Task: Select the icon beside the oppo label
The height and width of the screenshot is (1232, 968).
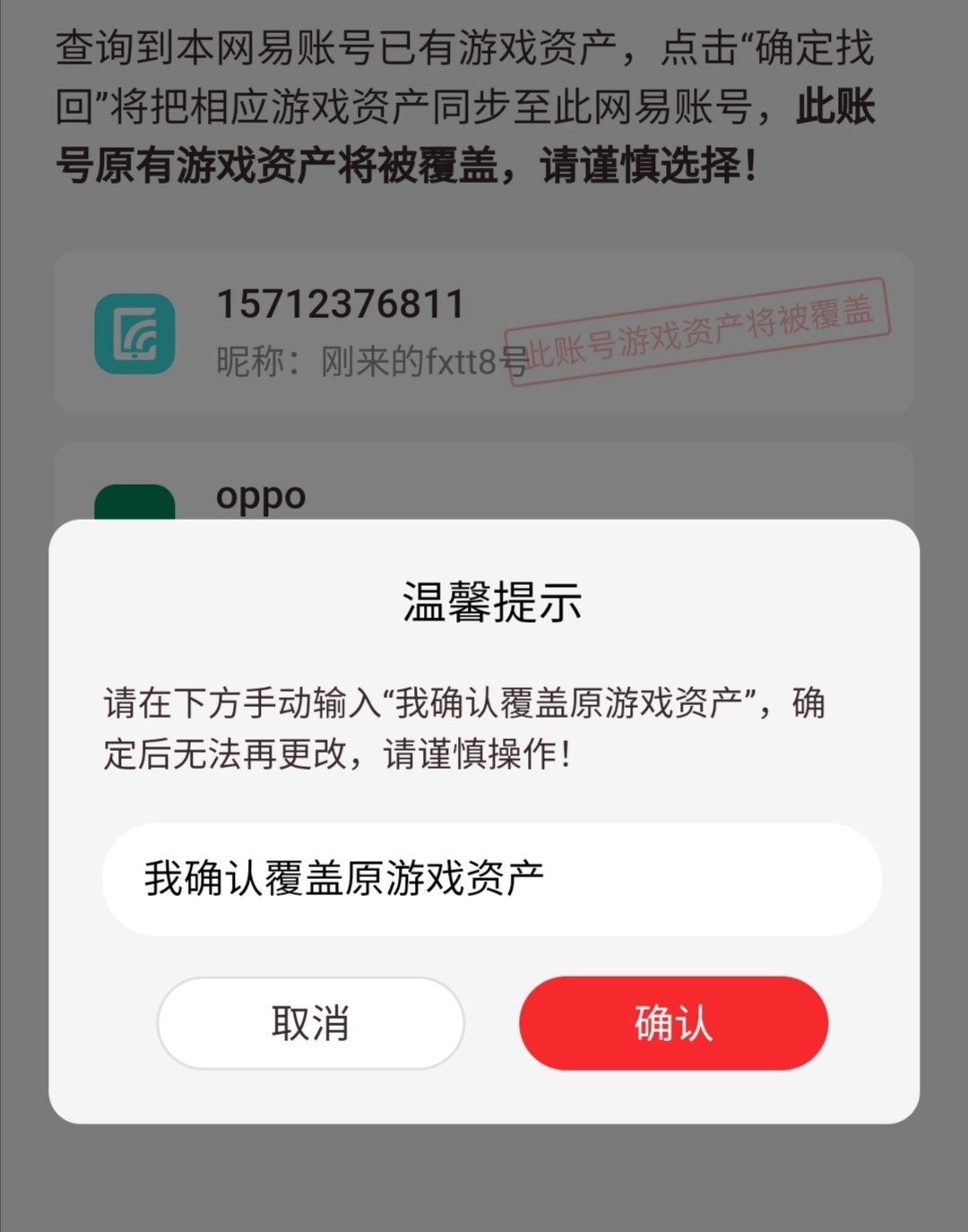Action: tap(133, 498)
